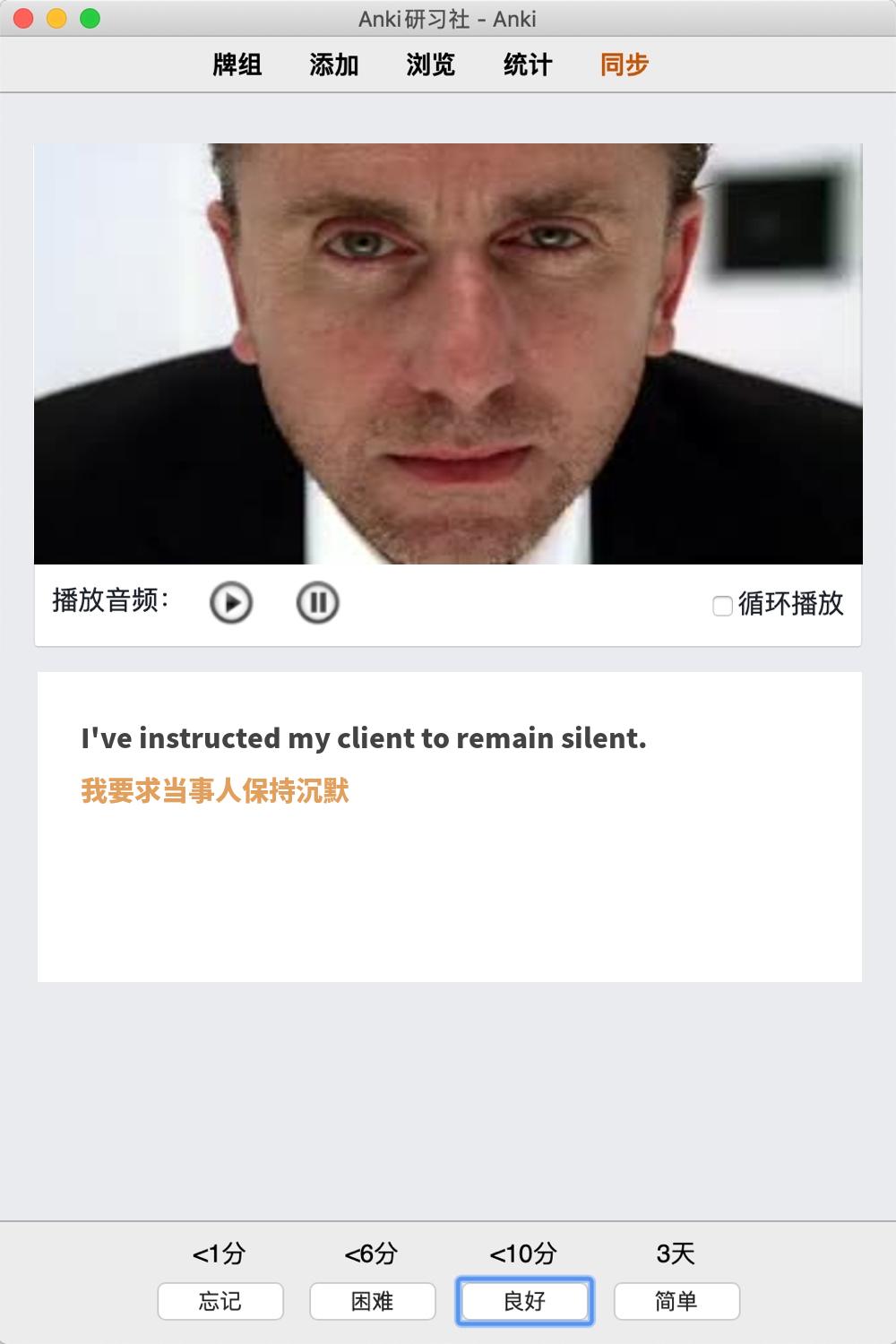Close the Anki window with the red button
This screenshot has width=896, height=1344.
[x=24, y=18]
